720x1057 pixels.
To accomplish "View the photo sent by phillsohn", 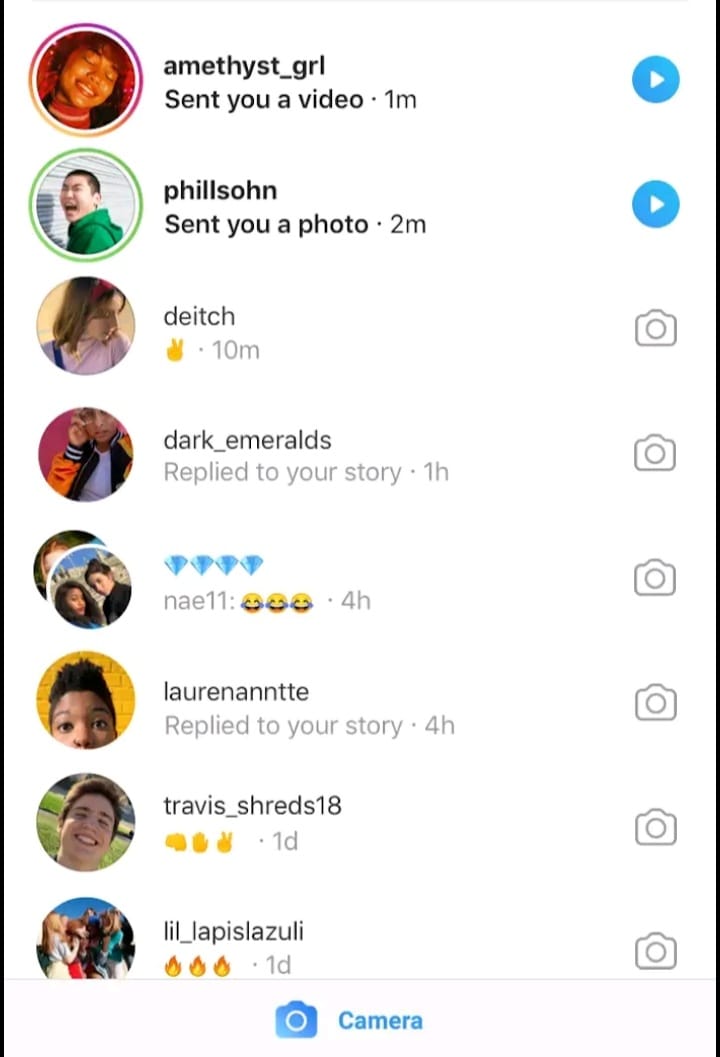I will point(655,204).
